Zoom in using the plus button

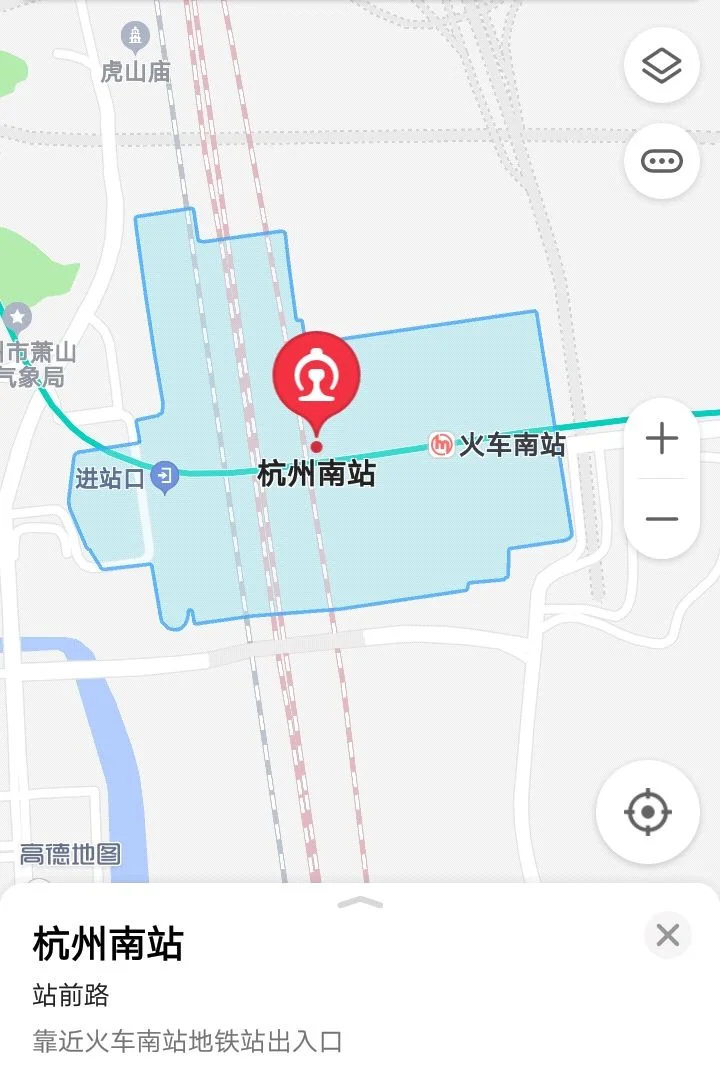[661, 438]
